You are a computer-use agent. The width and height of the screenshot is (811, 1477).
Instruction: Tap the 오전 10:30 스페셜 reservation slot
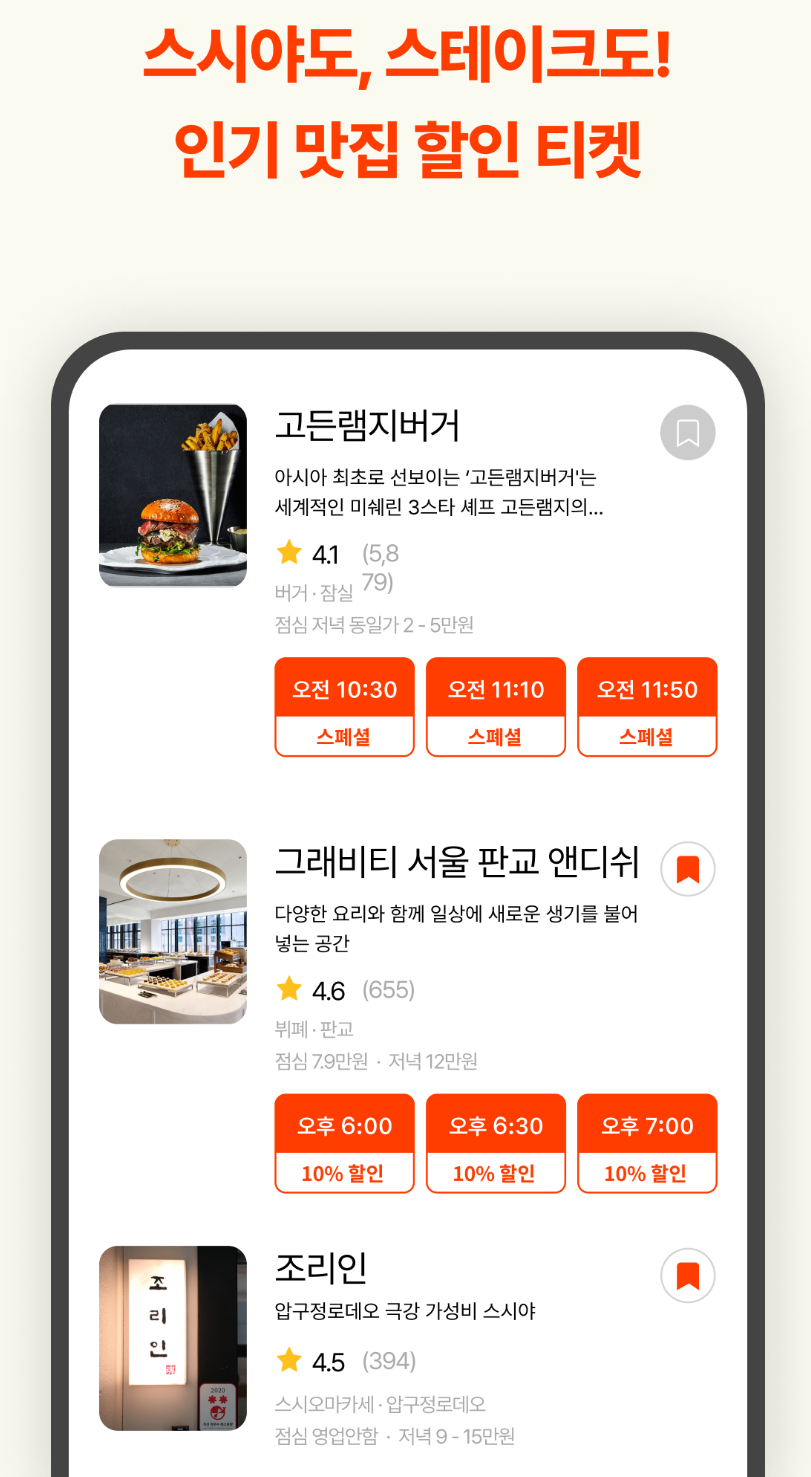pos(344,707)
